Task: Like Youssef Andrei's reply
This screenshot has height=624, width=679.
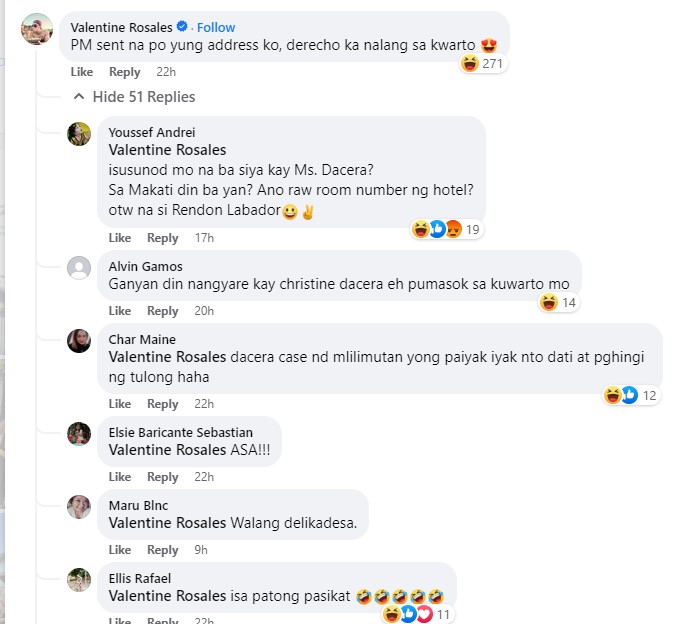Action: tap(120, 238)
